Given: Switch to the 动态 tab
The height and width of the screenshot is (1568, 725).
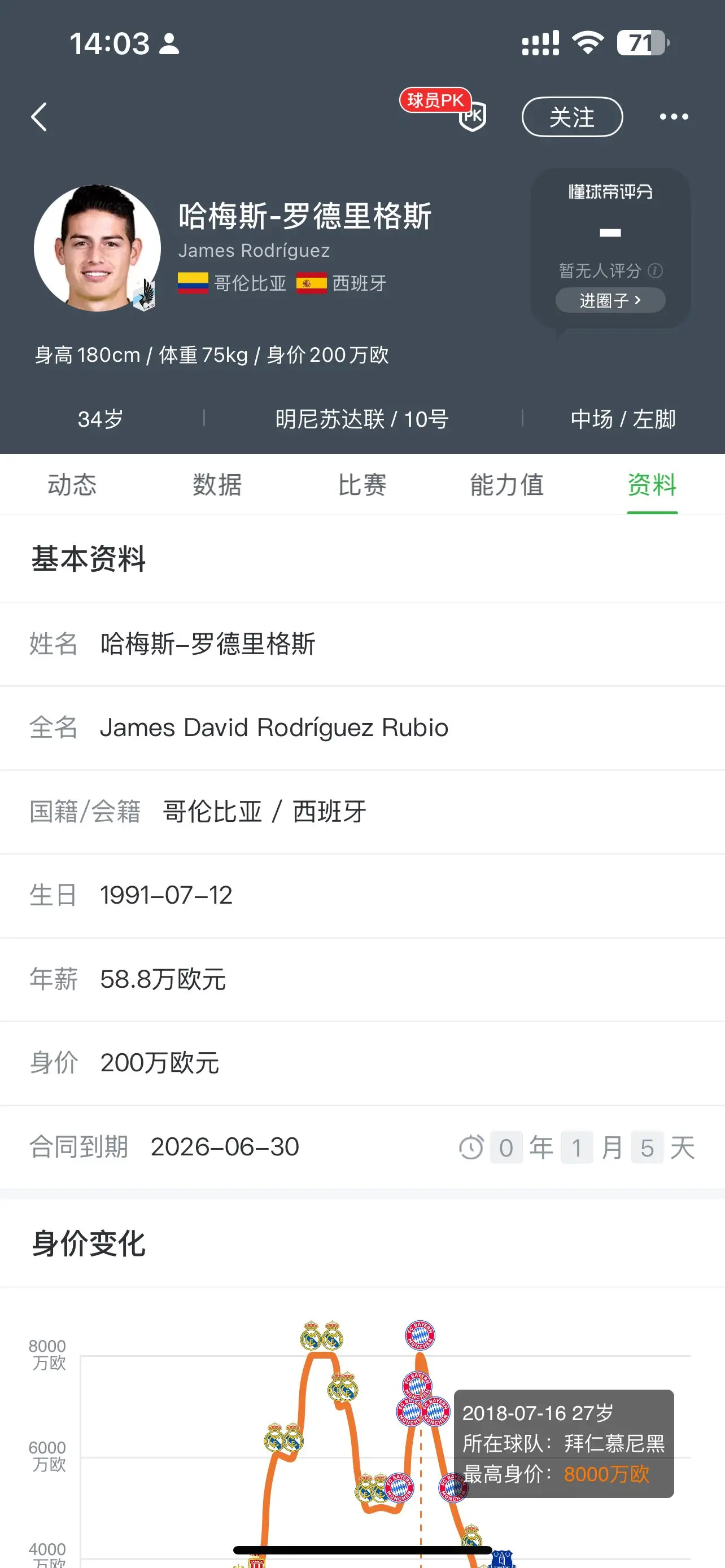Looking at the screenshot, I should [x=72, y=485].
